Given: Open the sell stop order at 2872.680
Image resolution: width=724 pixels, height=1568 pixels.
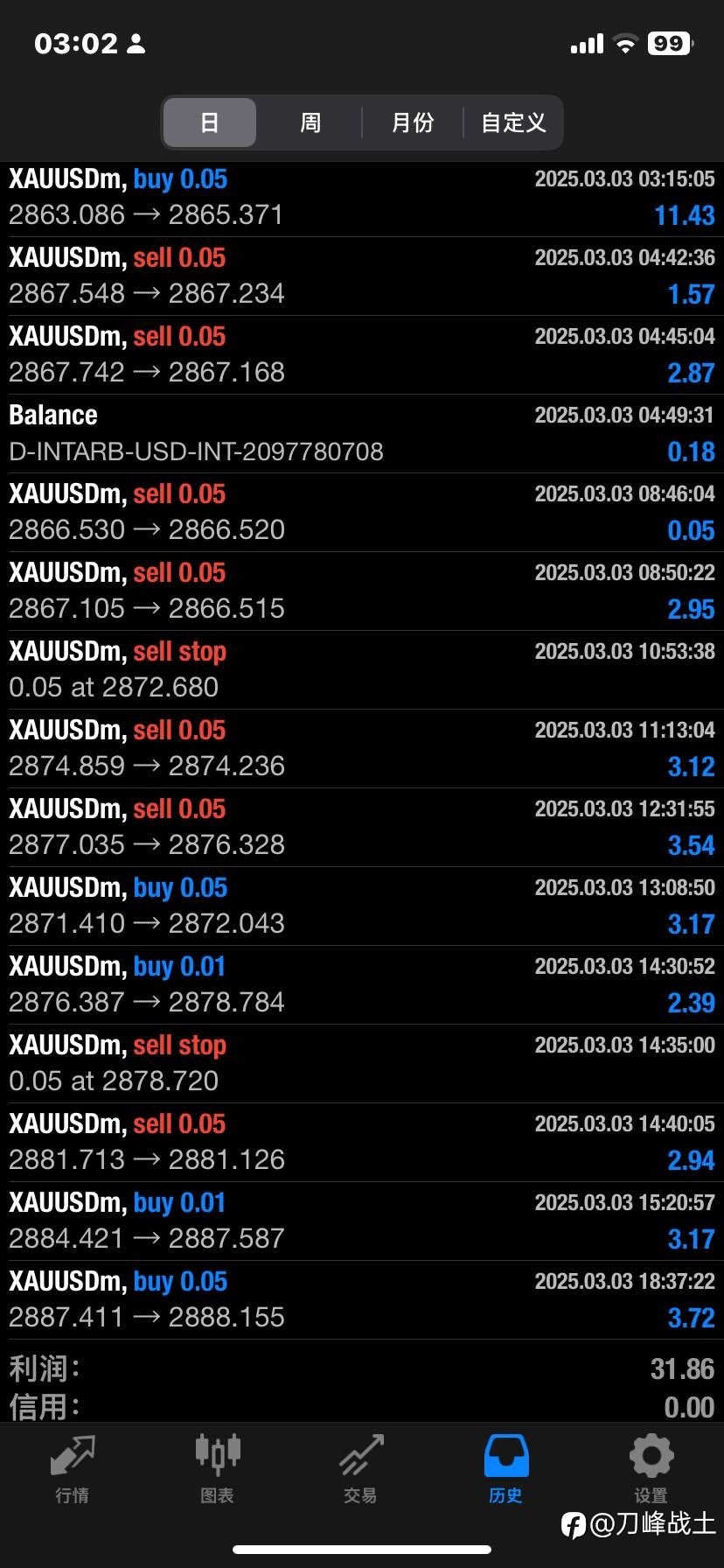Looking at the screenshot, I should click(x=362, y=670).
